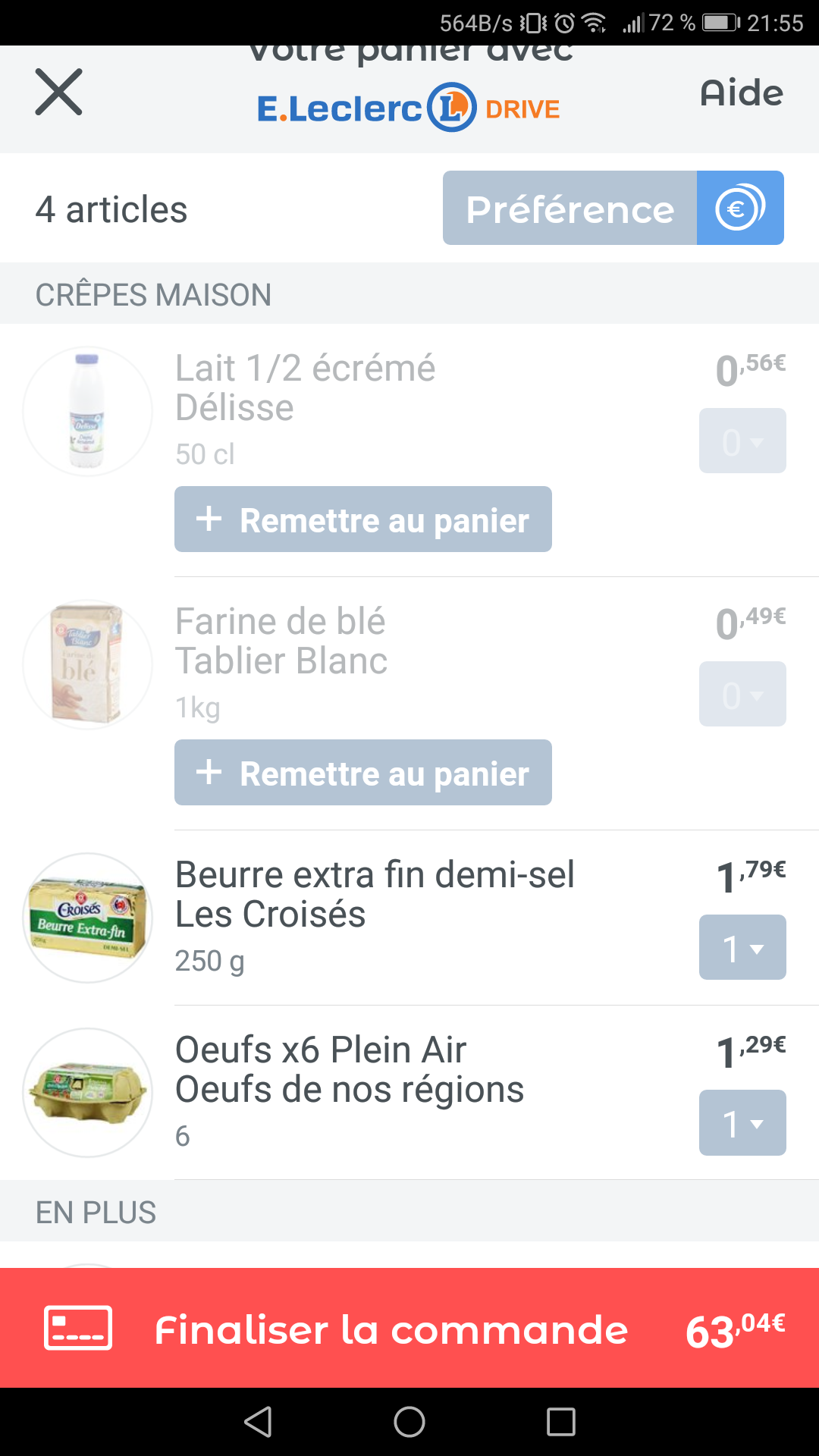This screenshot has height=1456, width=819.
Task: Open quantity dropdown for Farine de blé
Action: 742,694
